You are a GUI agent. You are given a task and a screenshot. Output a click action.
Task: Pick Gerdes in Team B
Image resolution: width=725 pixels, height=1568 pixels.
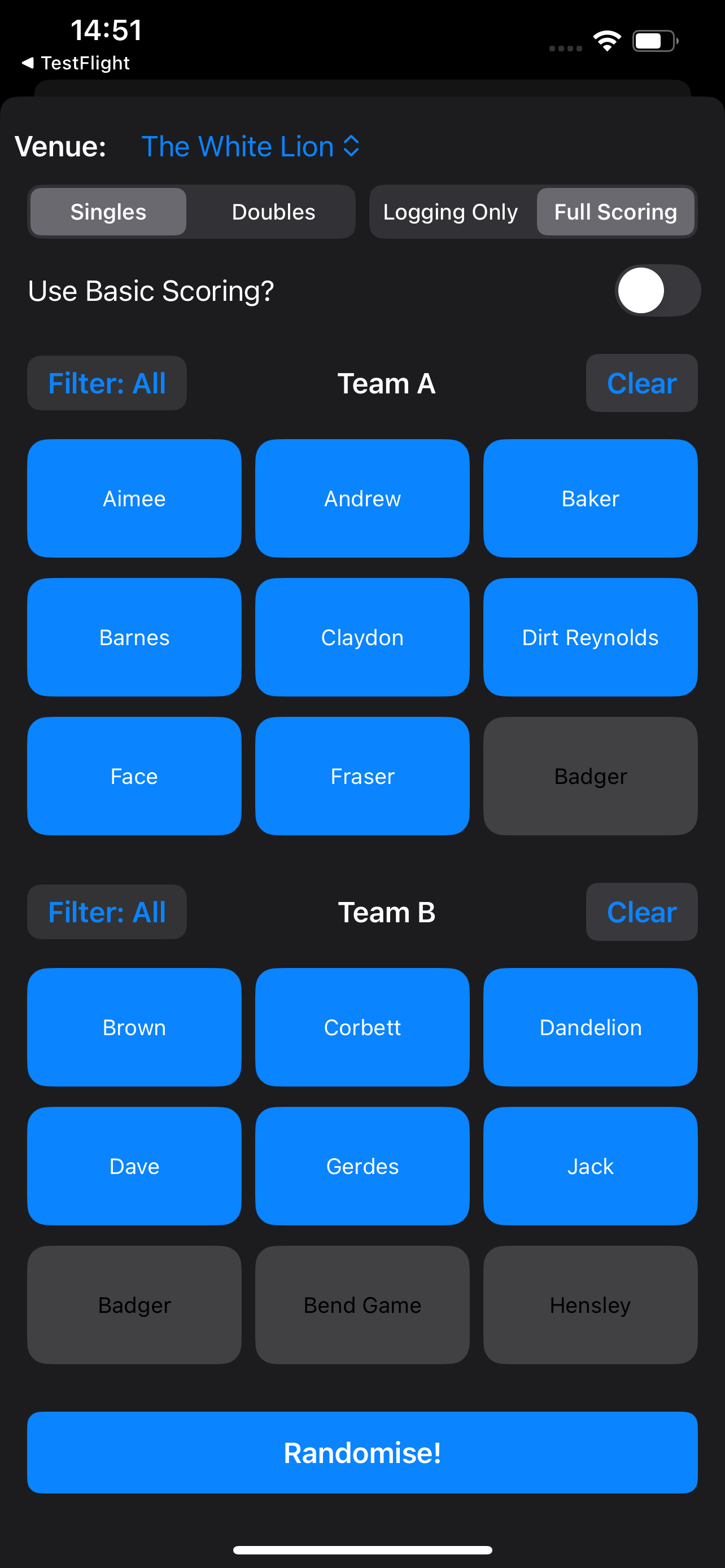pos(362,1166)
